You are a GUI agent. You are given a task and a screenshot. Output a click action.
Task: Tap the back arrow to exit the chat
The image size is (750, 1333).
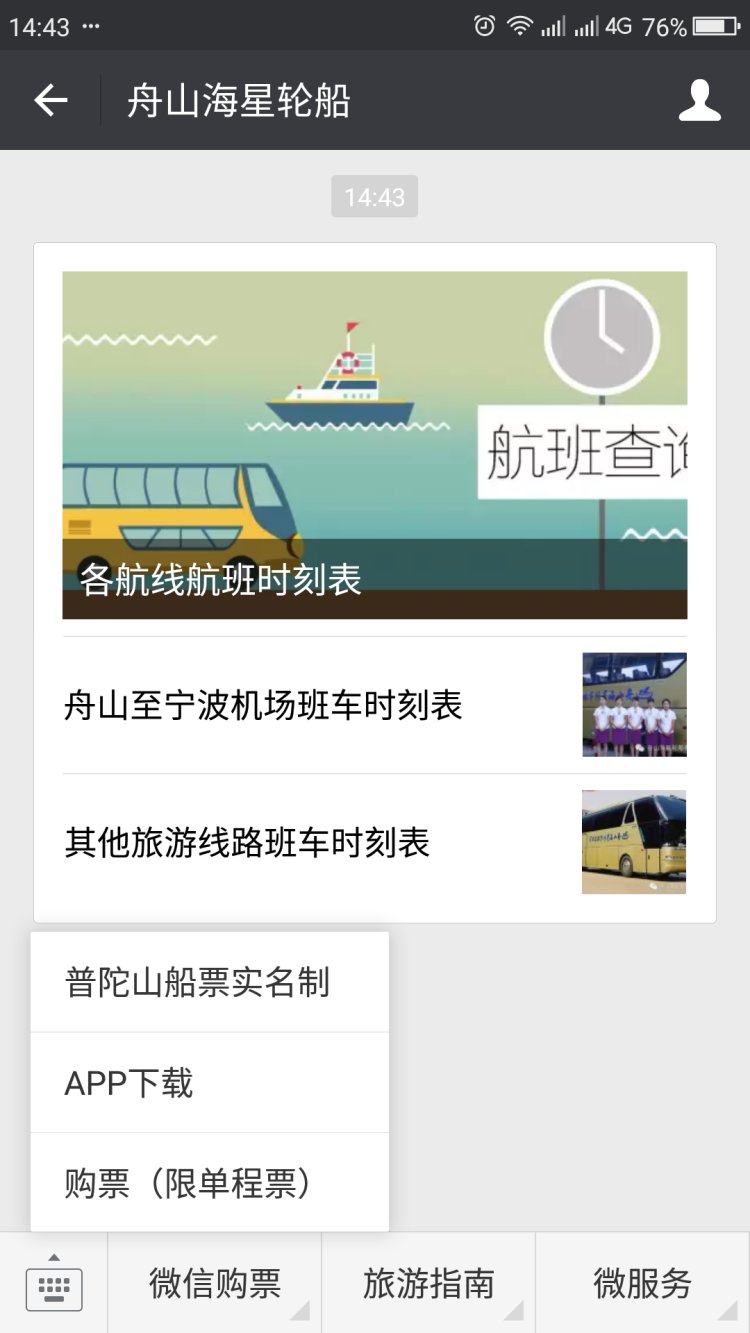(50, 100)
